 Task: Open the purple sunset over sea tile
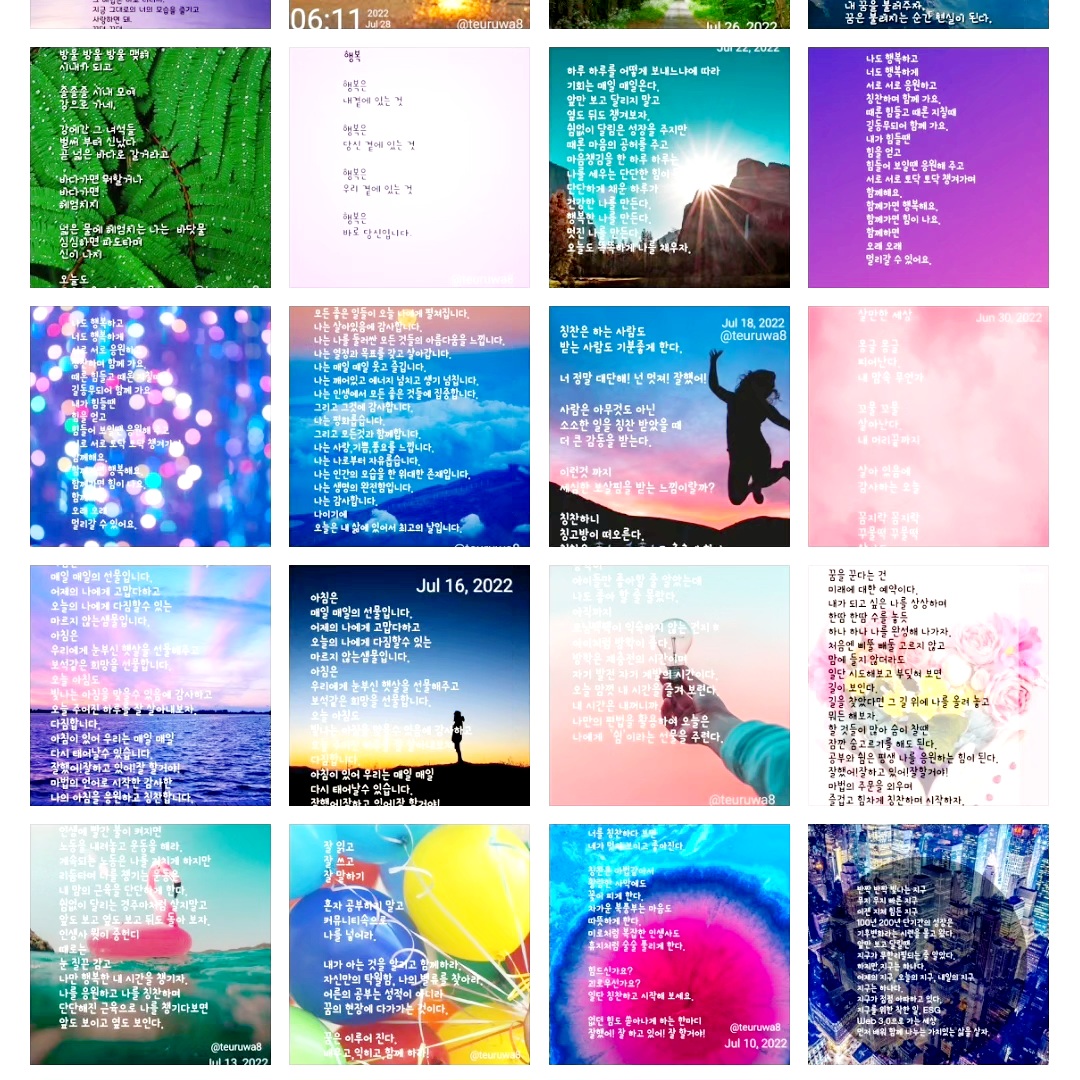click(x=150, y=685)
